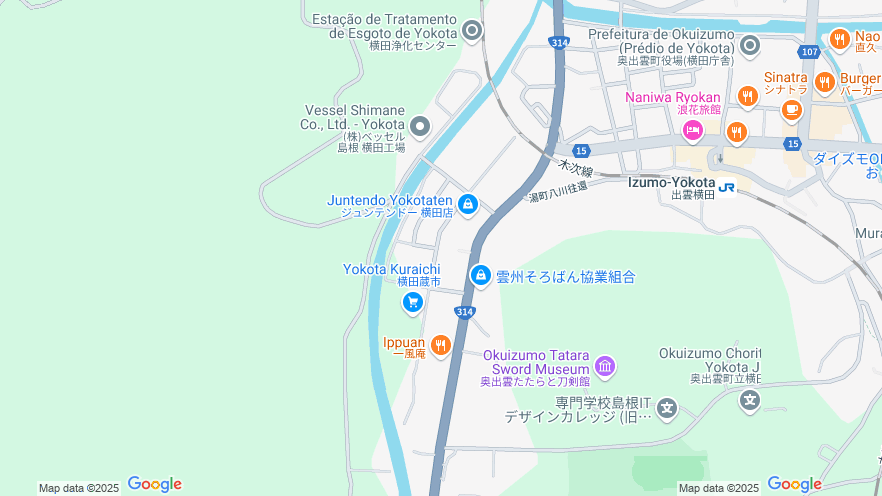Tap the Yokota Kuraichi shopping cart pin

[412, 301]
